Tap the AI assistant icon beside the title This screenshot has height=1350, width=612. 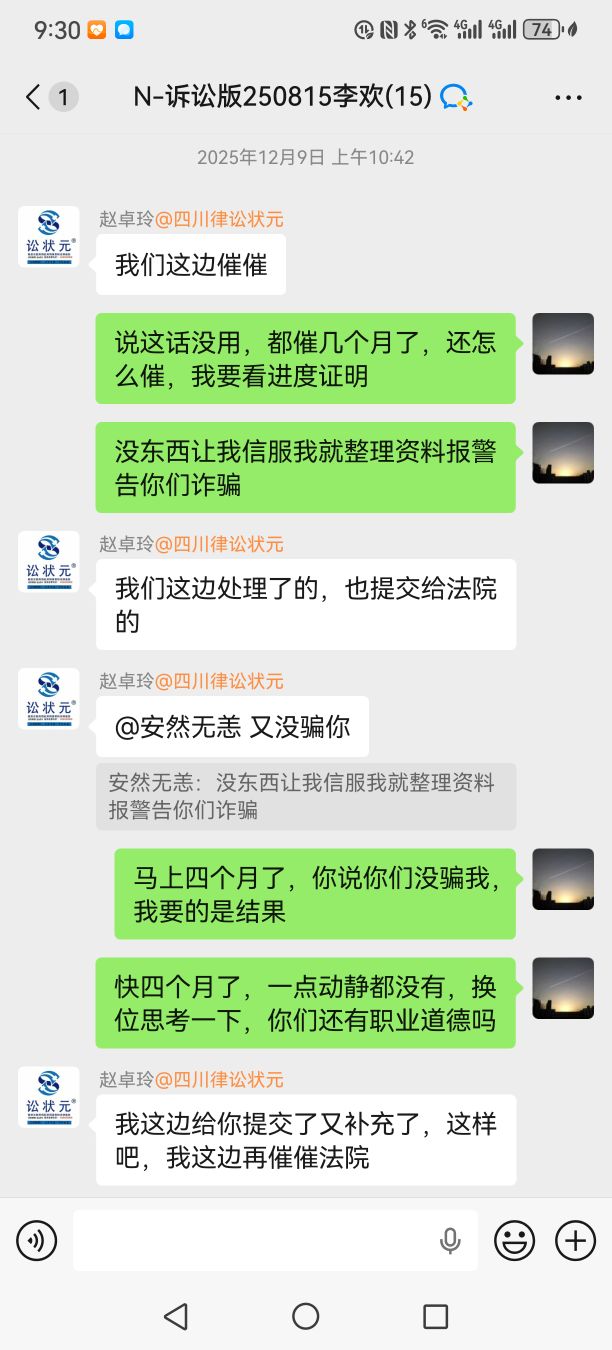click(456, 97)
